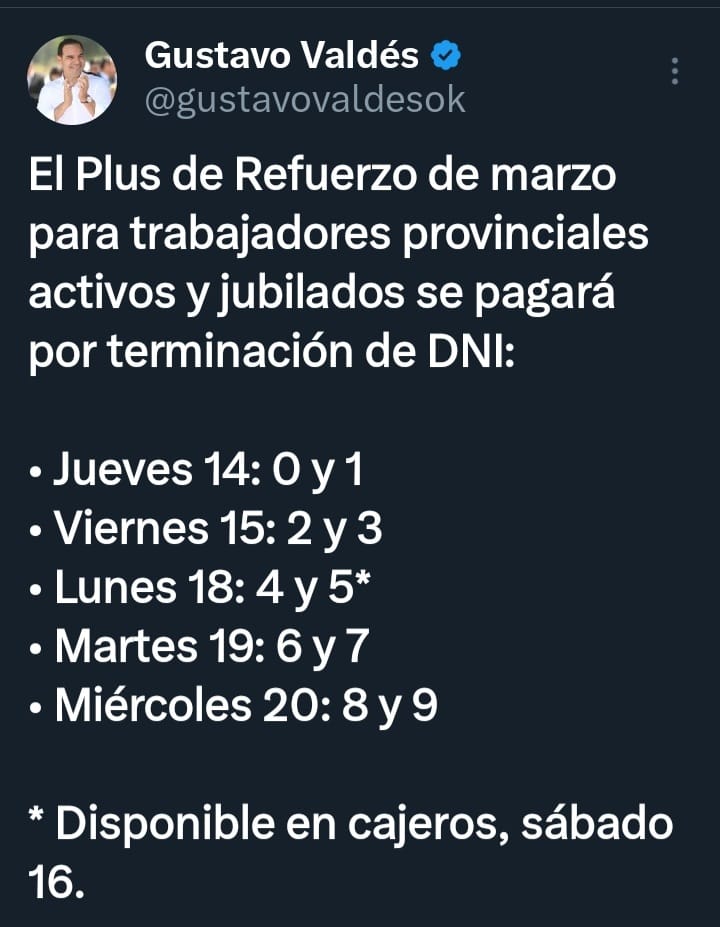Open the tweet's overflow menu
Screen dimensions: 720x927
pos(676,72)
